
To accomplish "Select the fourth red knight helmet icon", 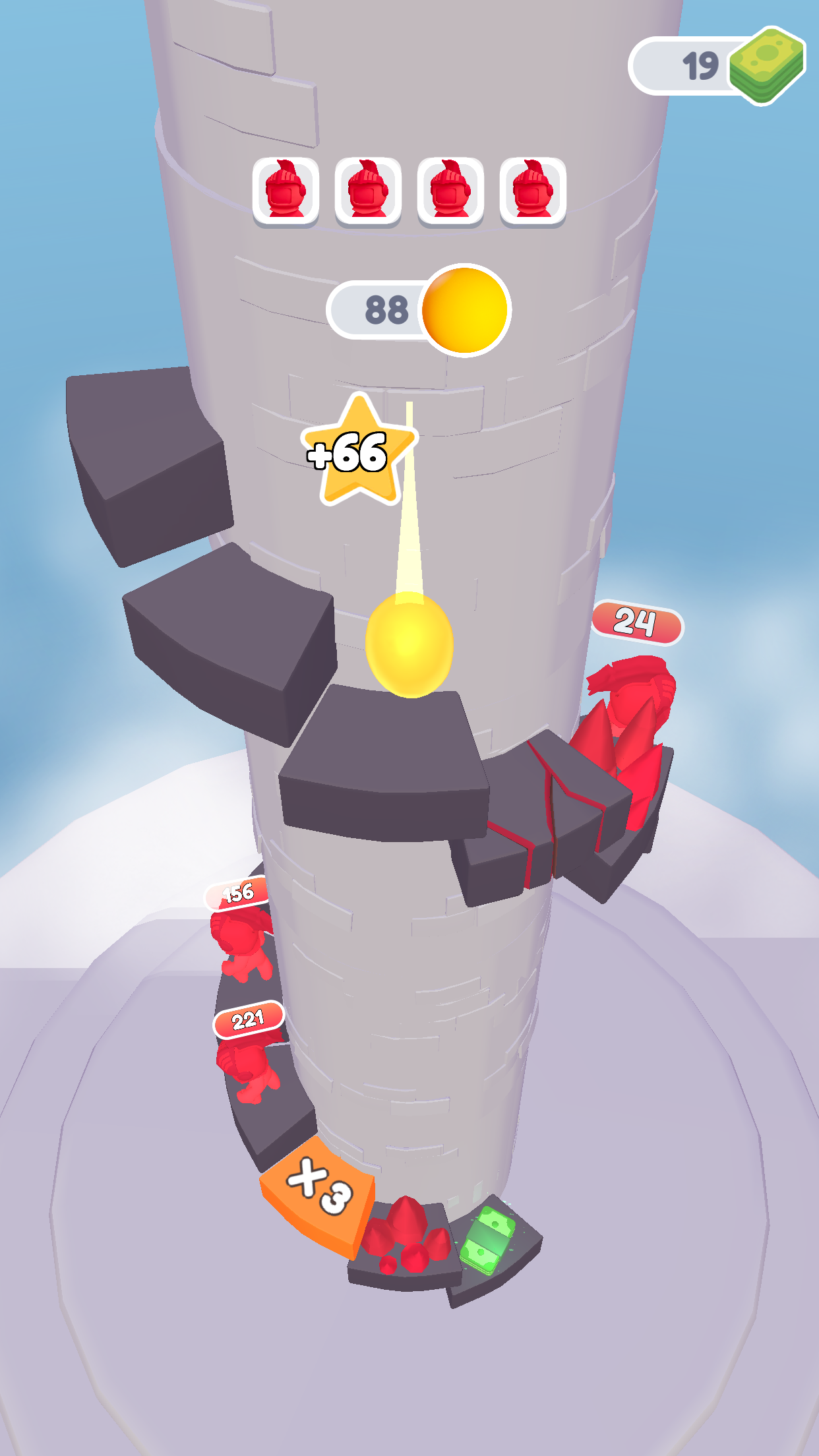I will pos(533,191).
